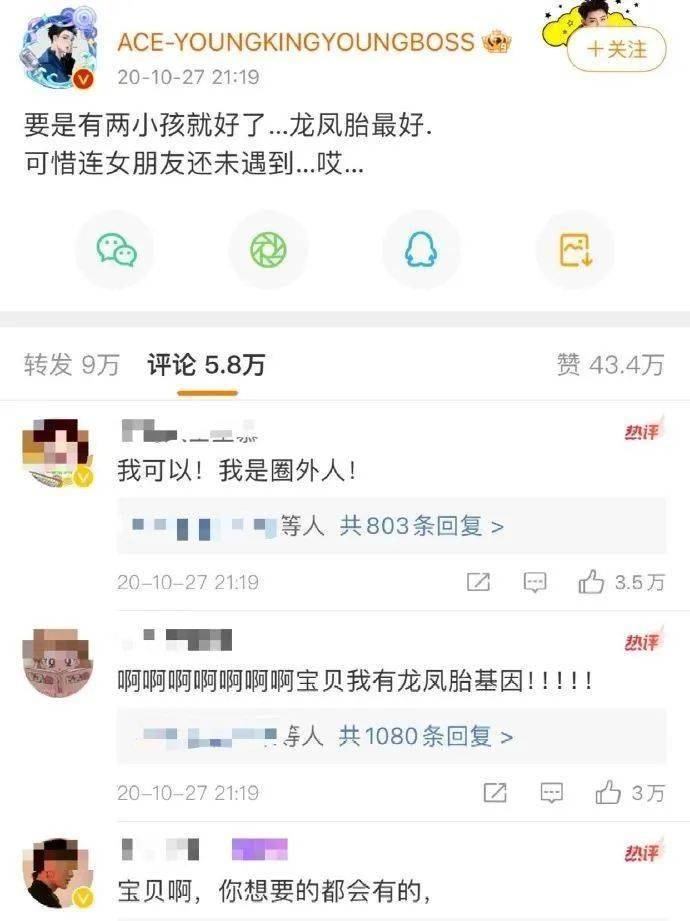
Task: Share post to QQ
Action: click(x=421, y=249)
